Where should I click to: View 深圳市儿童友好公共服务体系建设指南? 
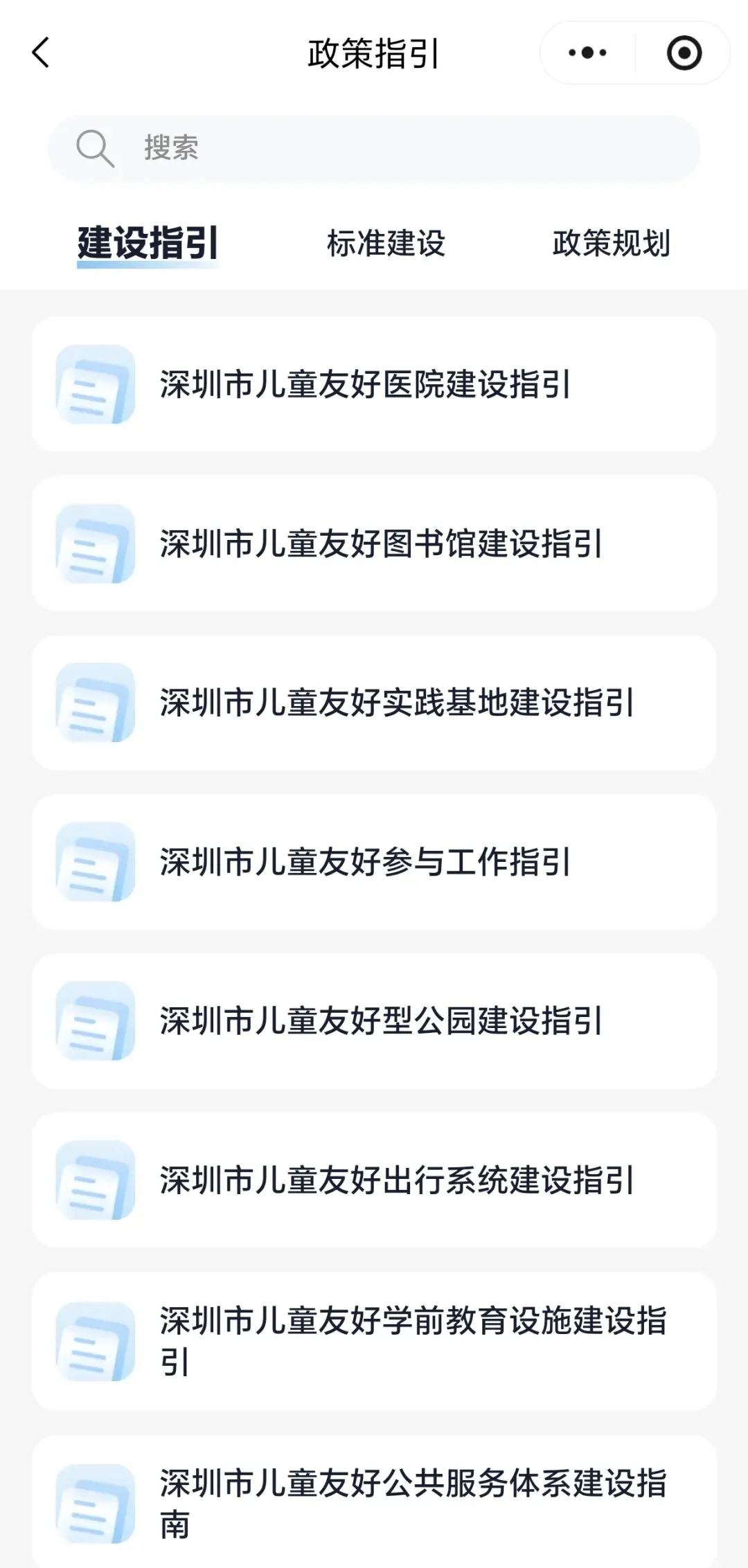(x=374, y=1502)
